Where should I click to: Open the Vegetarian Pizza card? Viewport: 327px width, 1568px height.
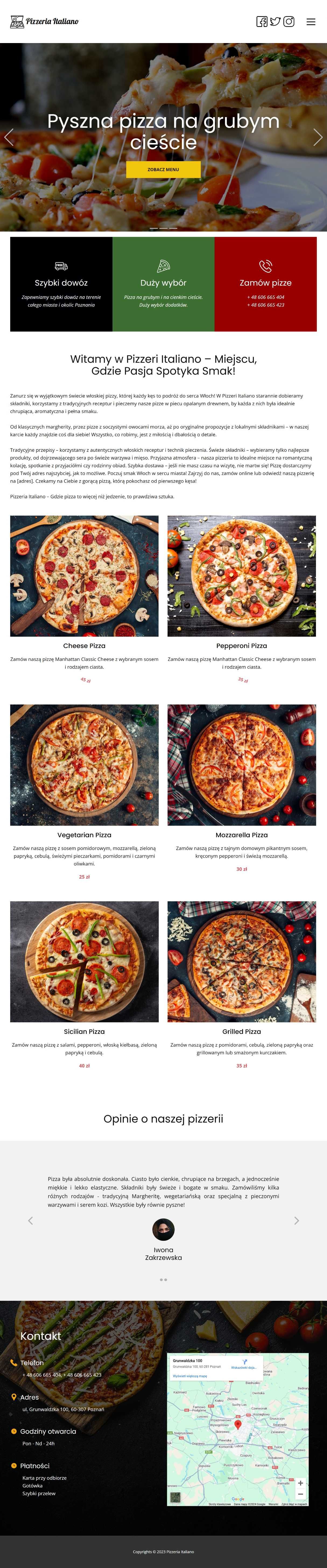click(x=84, y=765)
